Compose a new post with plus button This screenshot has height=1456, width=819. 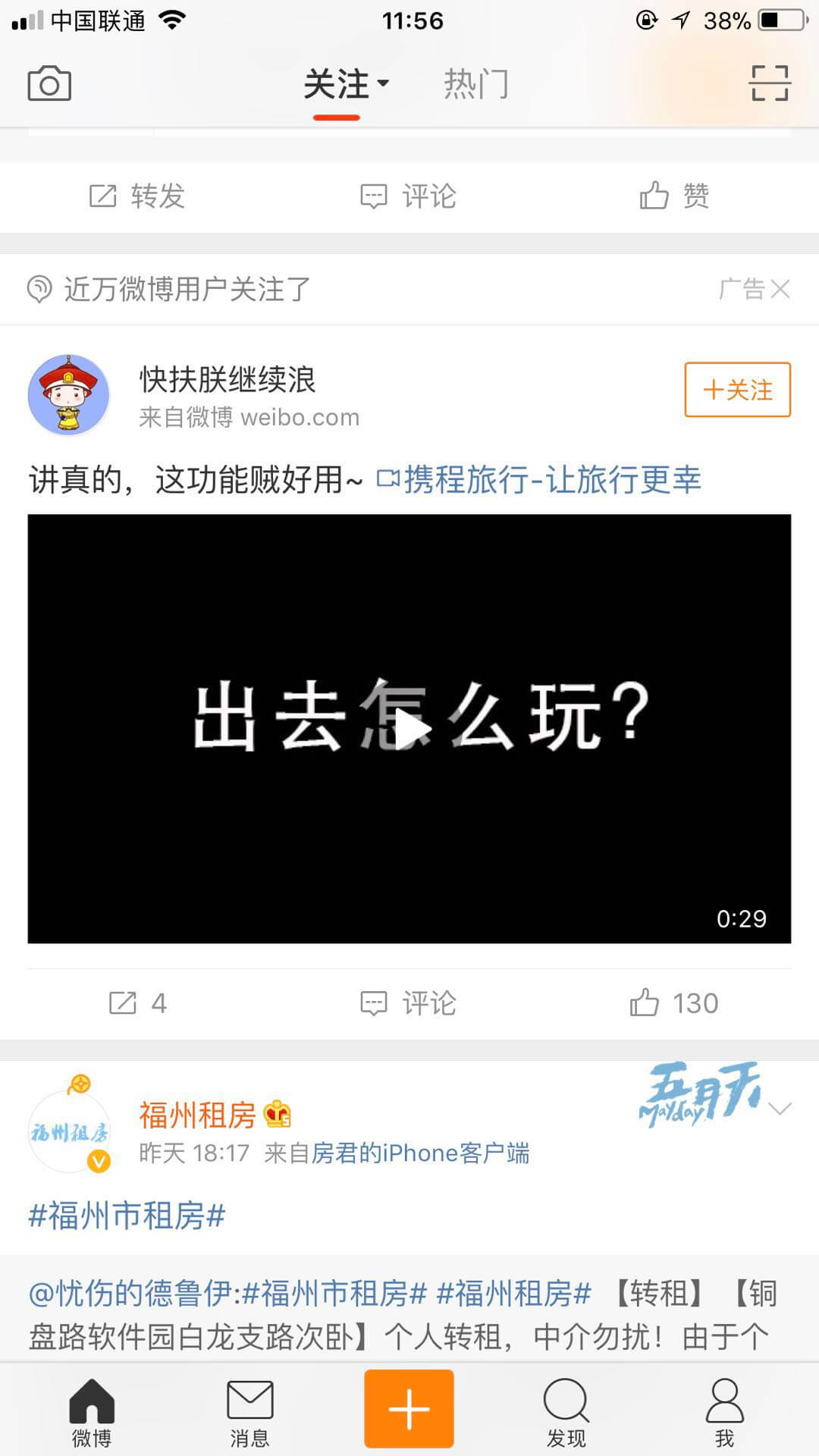[409, 1409]
